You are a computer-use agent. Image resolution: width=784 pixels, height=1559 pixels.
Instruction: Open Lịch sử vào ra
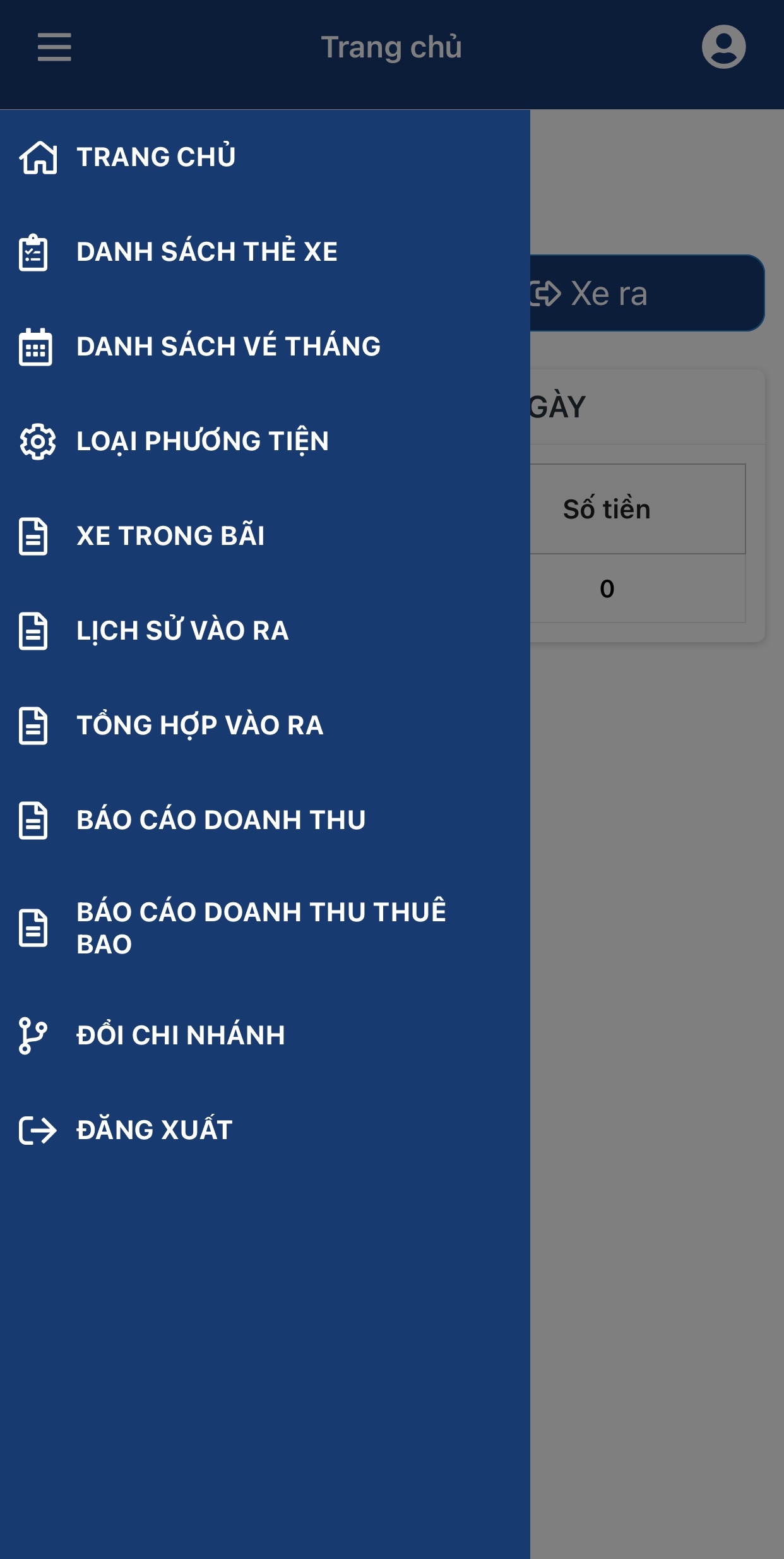(x=265, y=631)
